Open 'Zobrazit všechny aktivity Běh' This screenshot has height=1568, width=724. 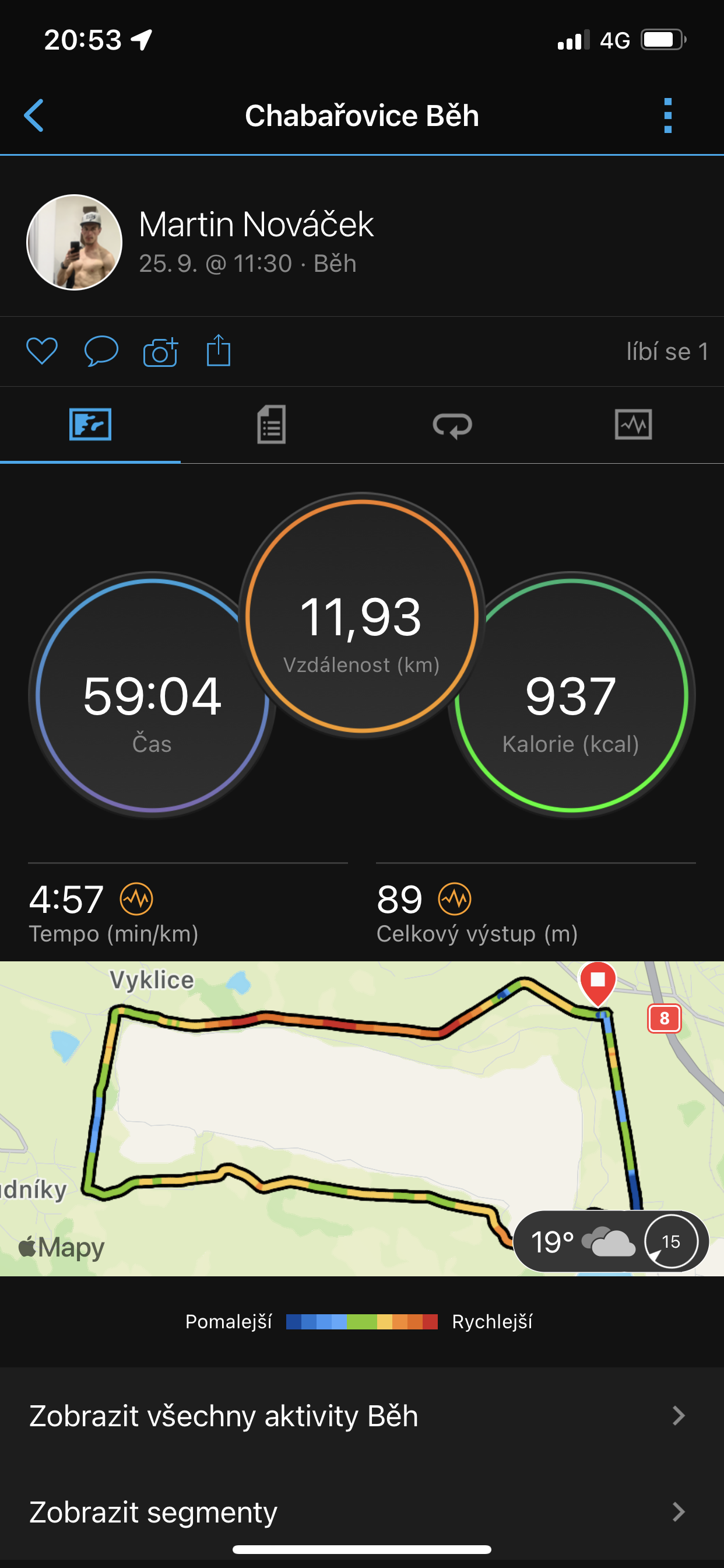tap(362, 1416)
